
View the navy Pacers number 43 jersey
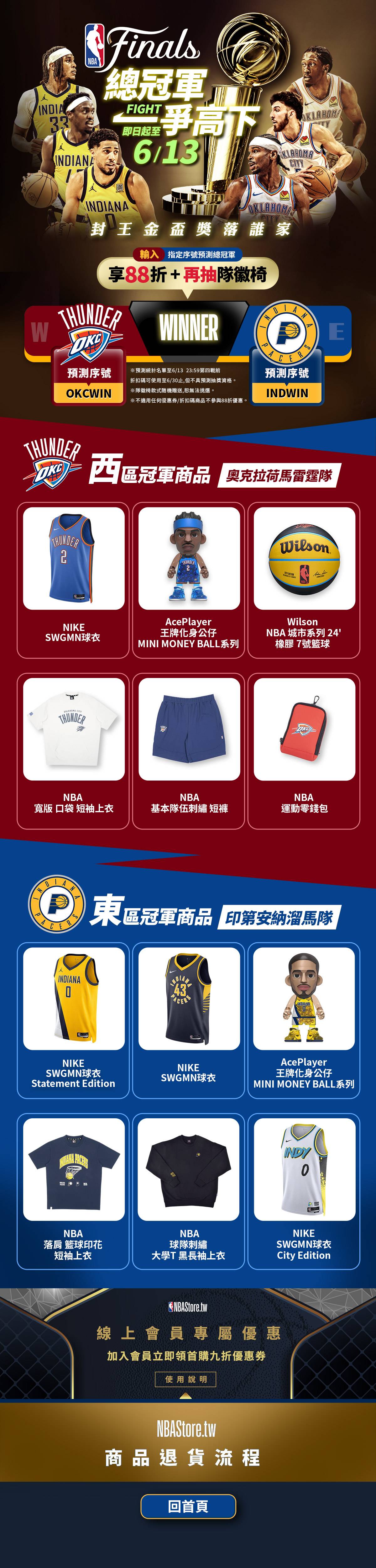189,1020
